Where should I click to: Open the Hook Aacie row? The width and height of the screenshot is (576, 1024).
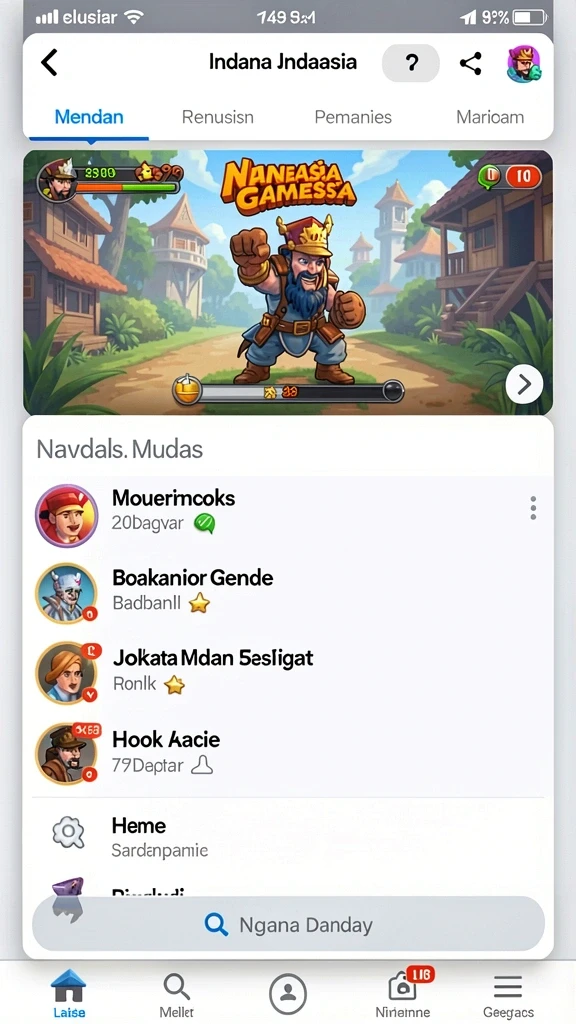pyautogui.click(x=288, y=752)
